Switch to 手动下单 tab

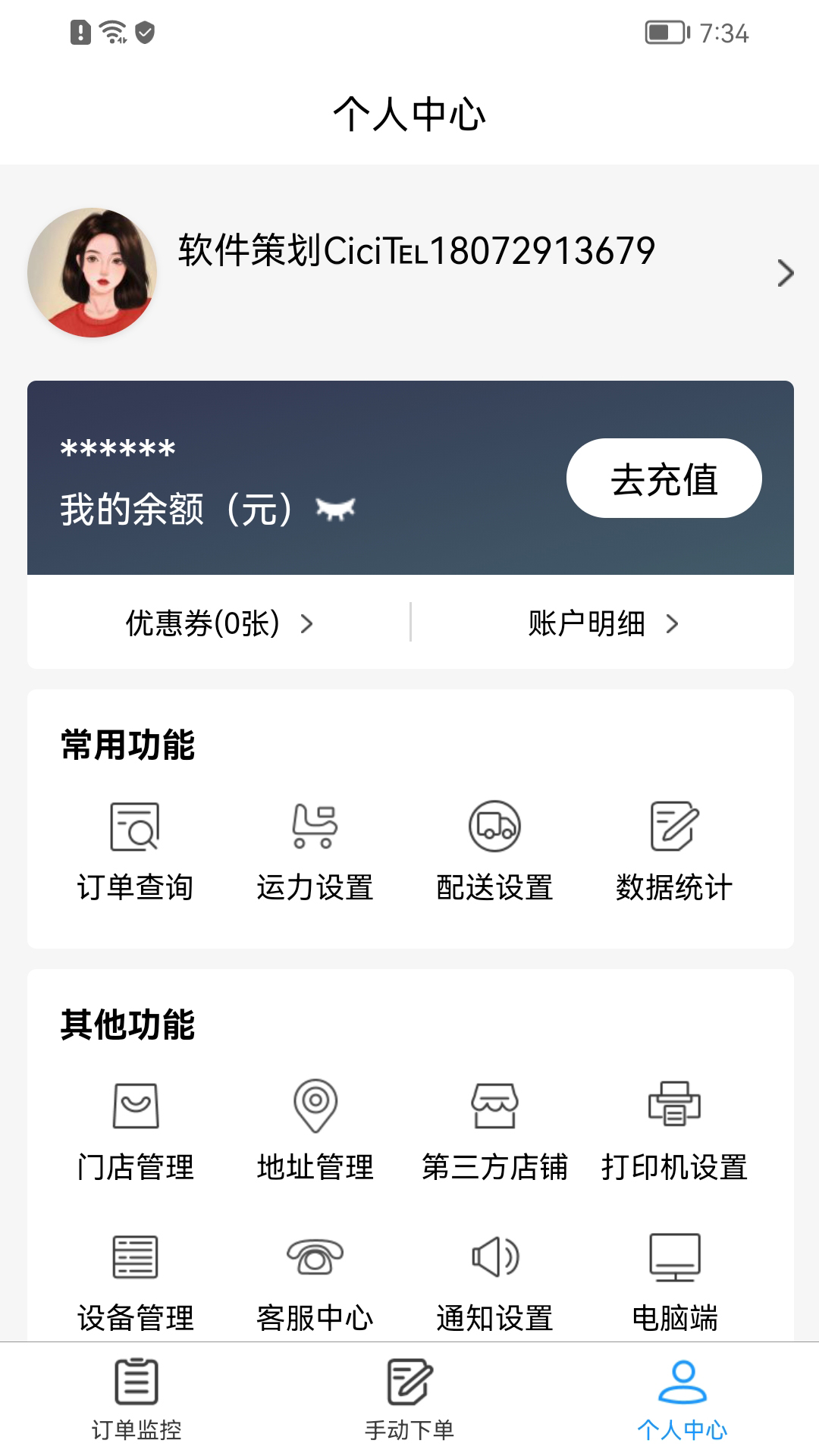(x=409, y=1407)
